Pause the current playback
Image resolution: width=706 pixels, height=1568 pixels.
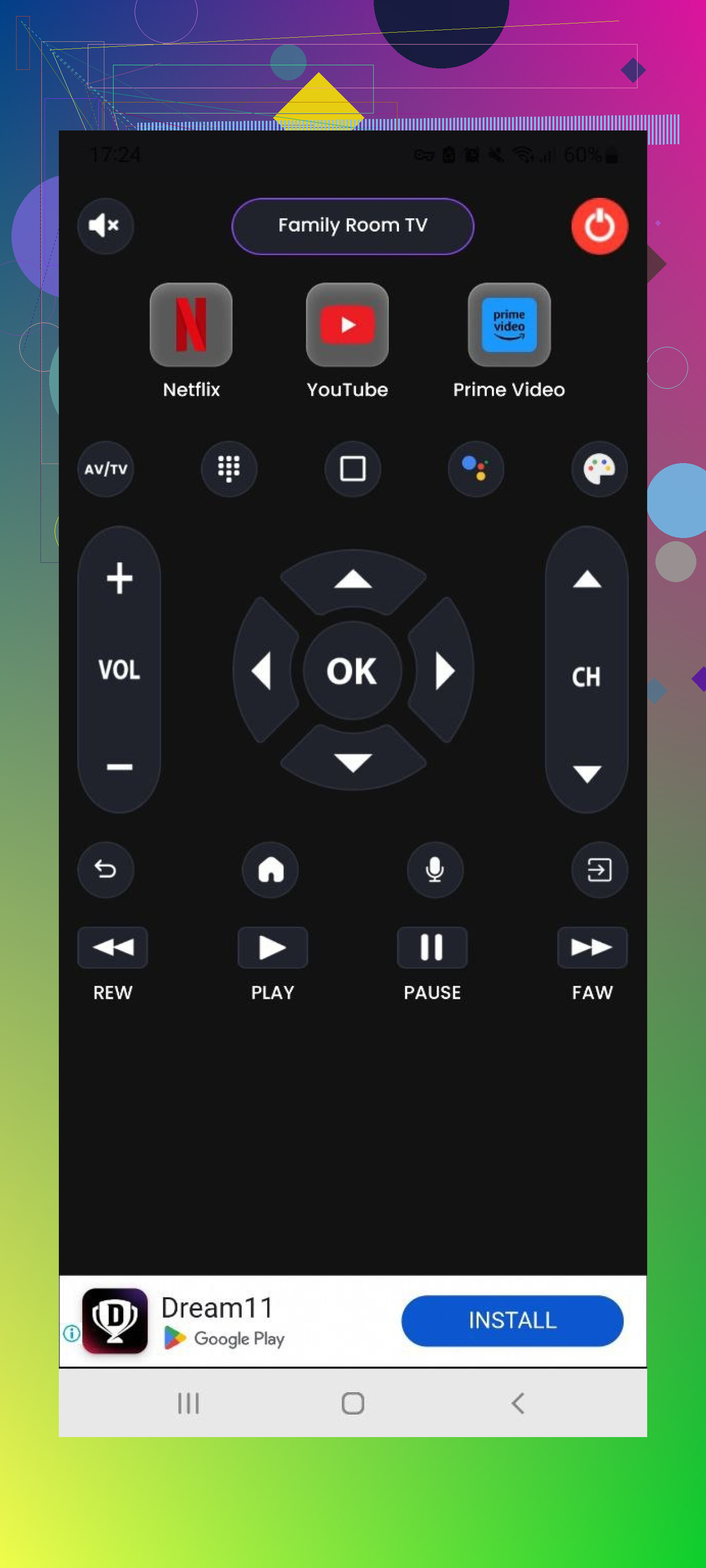(432, 947)
